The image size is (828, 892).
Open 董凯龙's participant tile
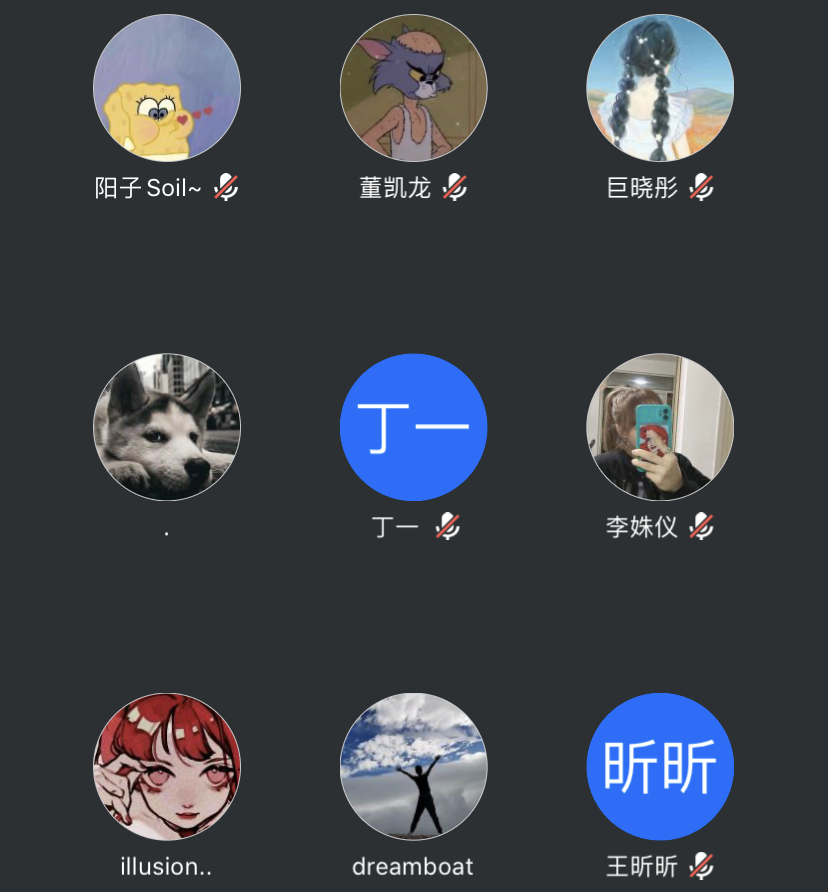[413, 88]
